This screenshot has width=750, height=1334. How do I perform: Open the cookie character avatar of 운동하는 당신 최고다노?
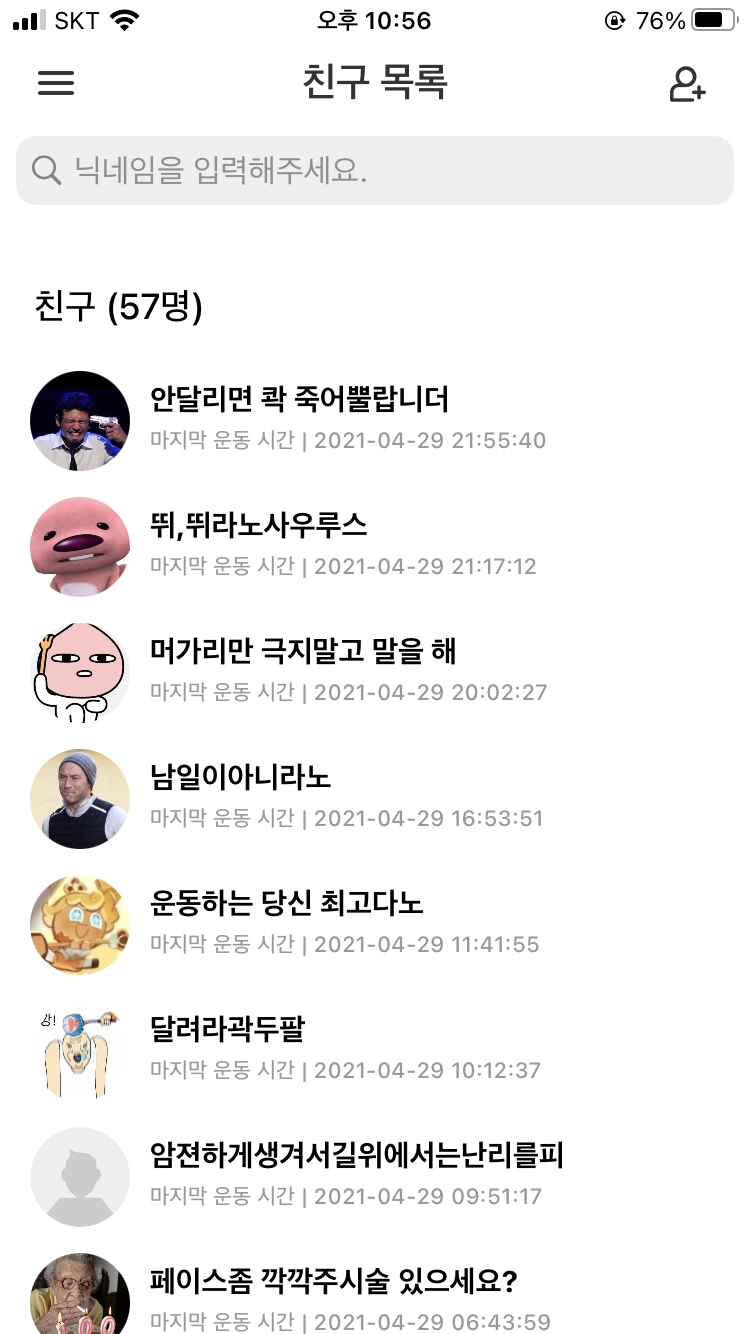coord(80,925)
